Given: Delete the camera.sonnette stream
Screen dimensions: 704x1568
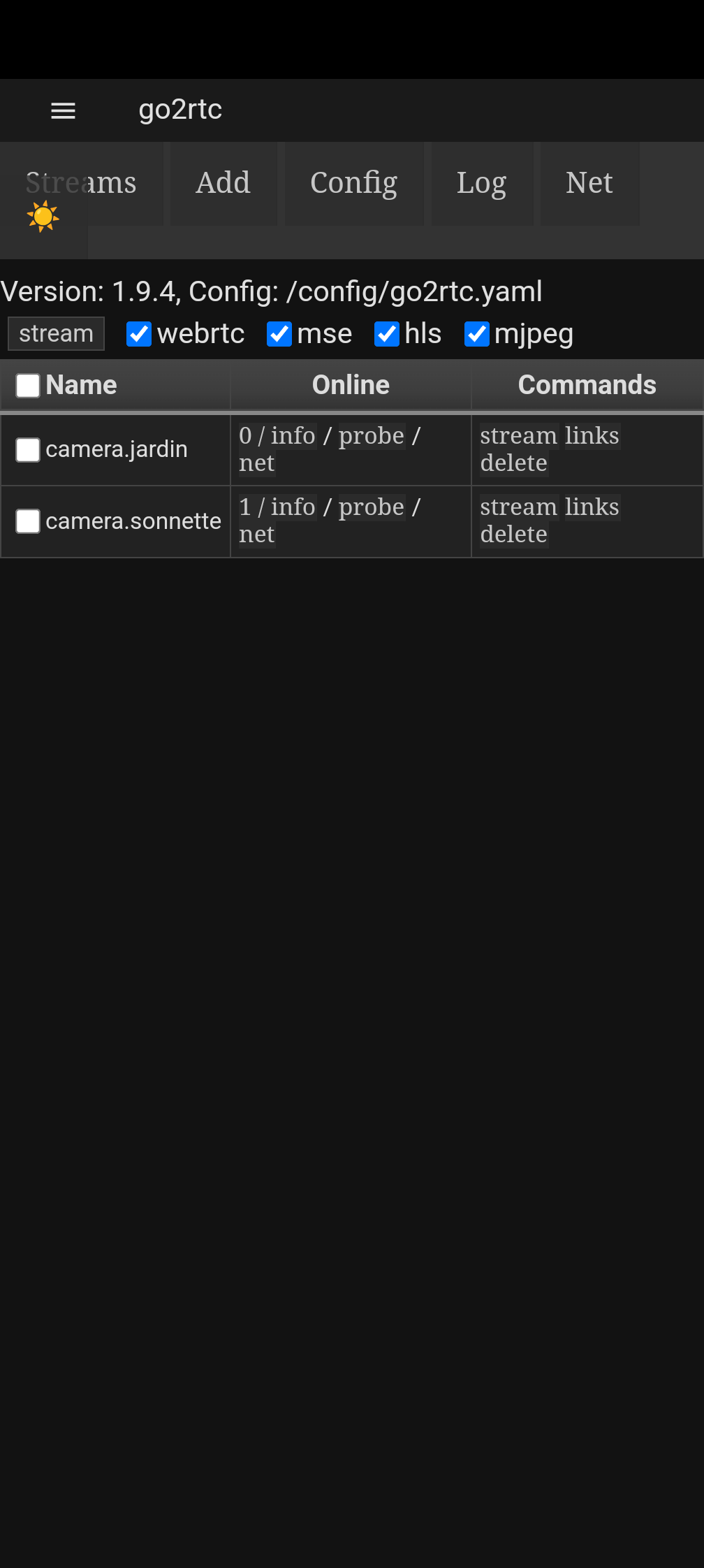Looking at the screenshot, I should coord(514,535).
